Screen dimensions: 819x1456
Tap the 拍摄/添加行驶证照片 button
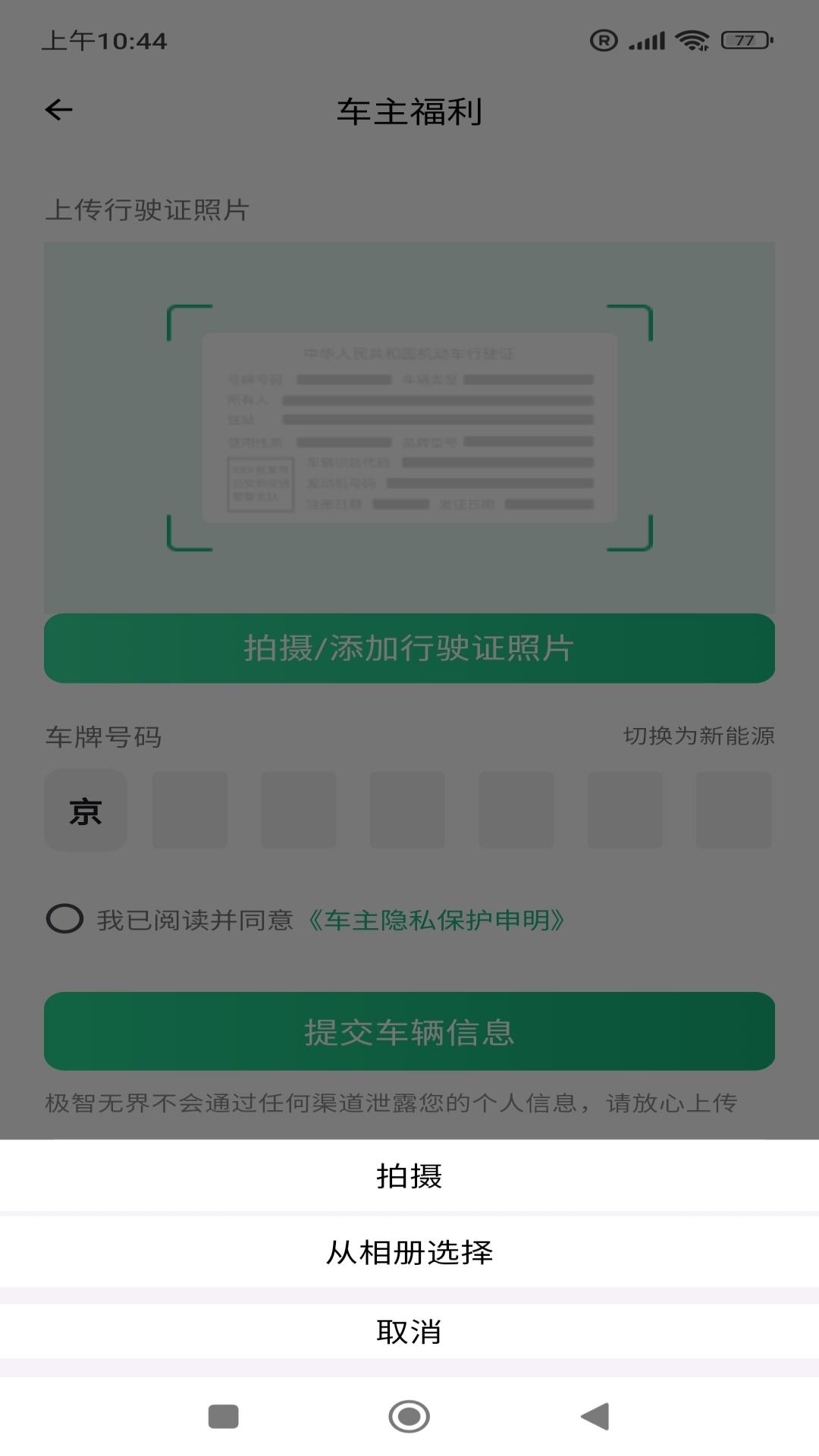(409, 649)
